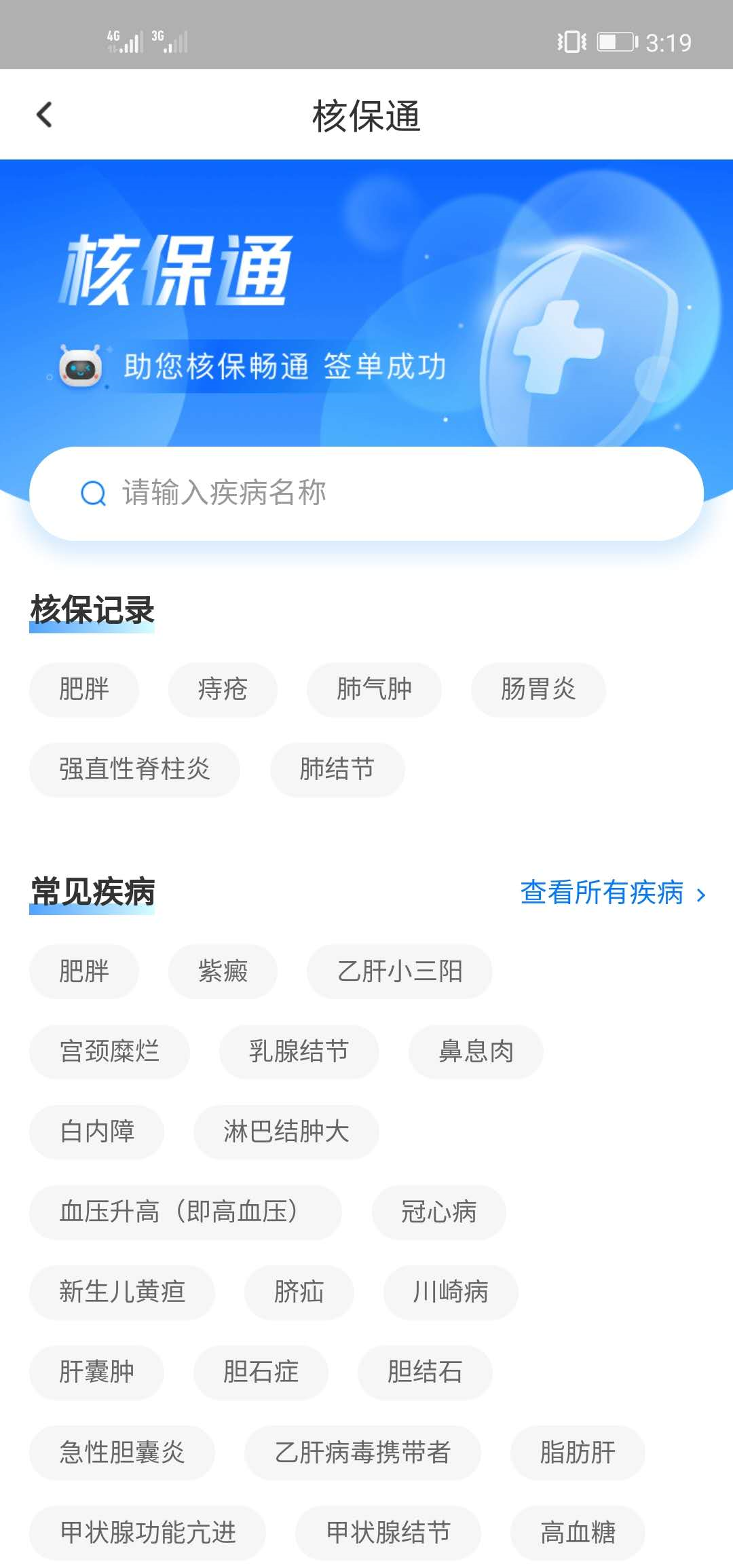Screen dimensions: 733x1568
Task: Select 肺气肿 chip
Action: tap(374, 690)
